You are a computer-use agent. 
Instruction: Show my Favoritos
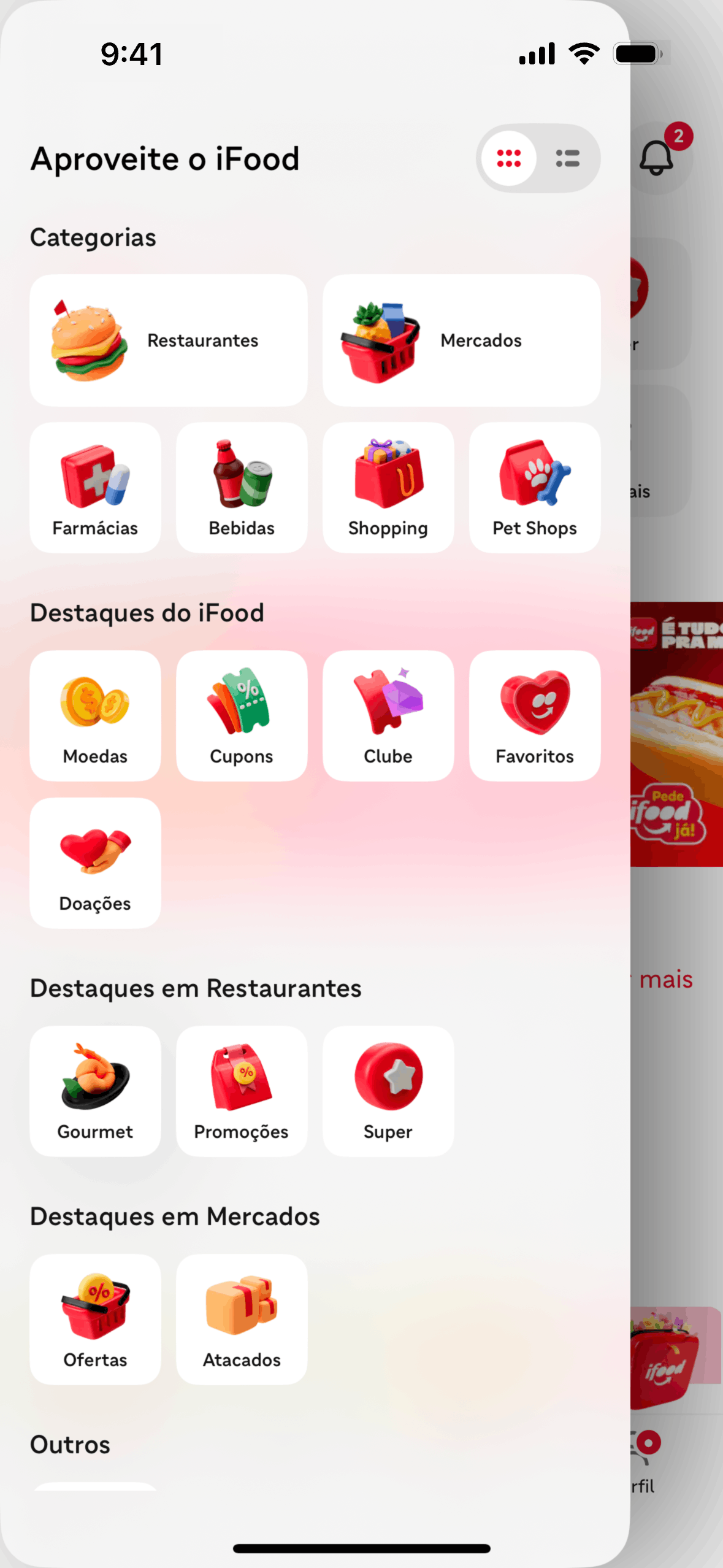(x=535, y=716)
